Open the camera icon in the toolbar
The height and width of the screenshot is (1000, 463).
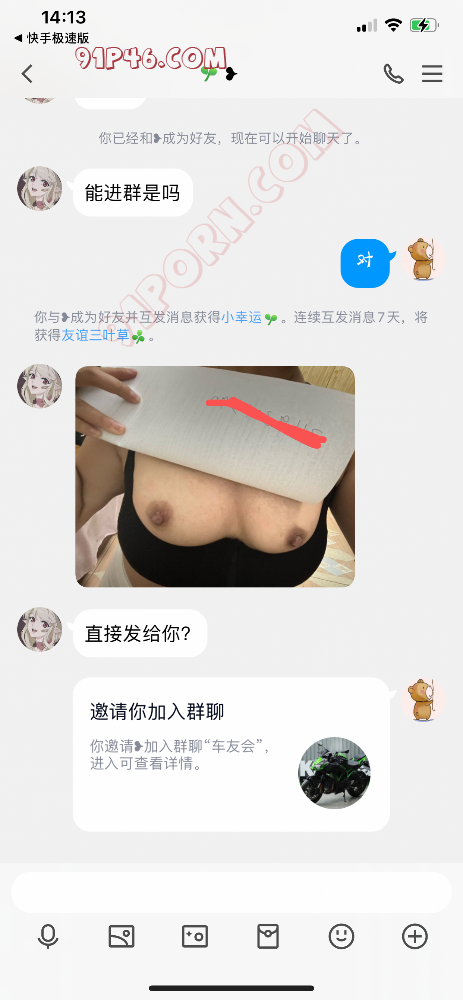click(x=195, y=936)
